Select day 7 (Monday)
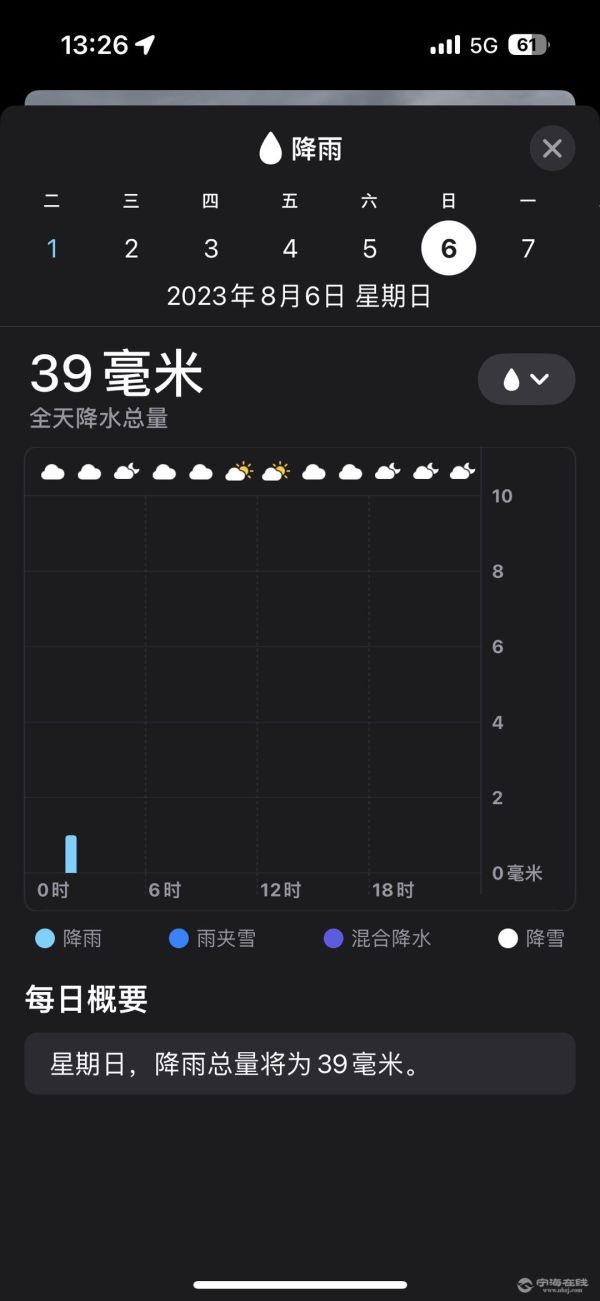 528,248
